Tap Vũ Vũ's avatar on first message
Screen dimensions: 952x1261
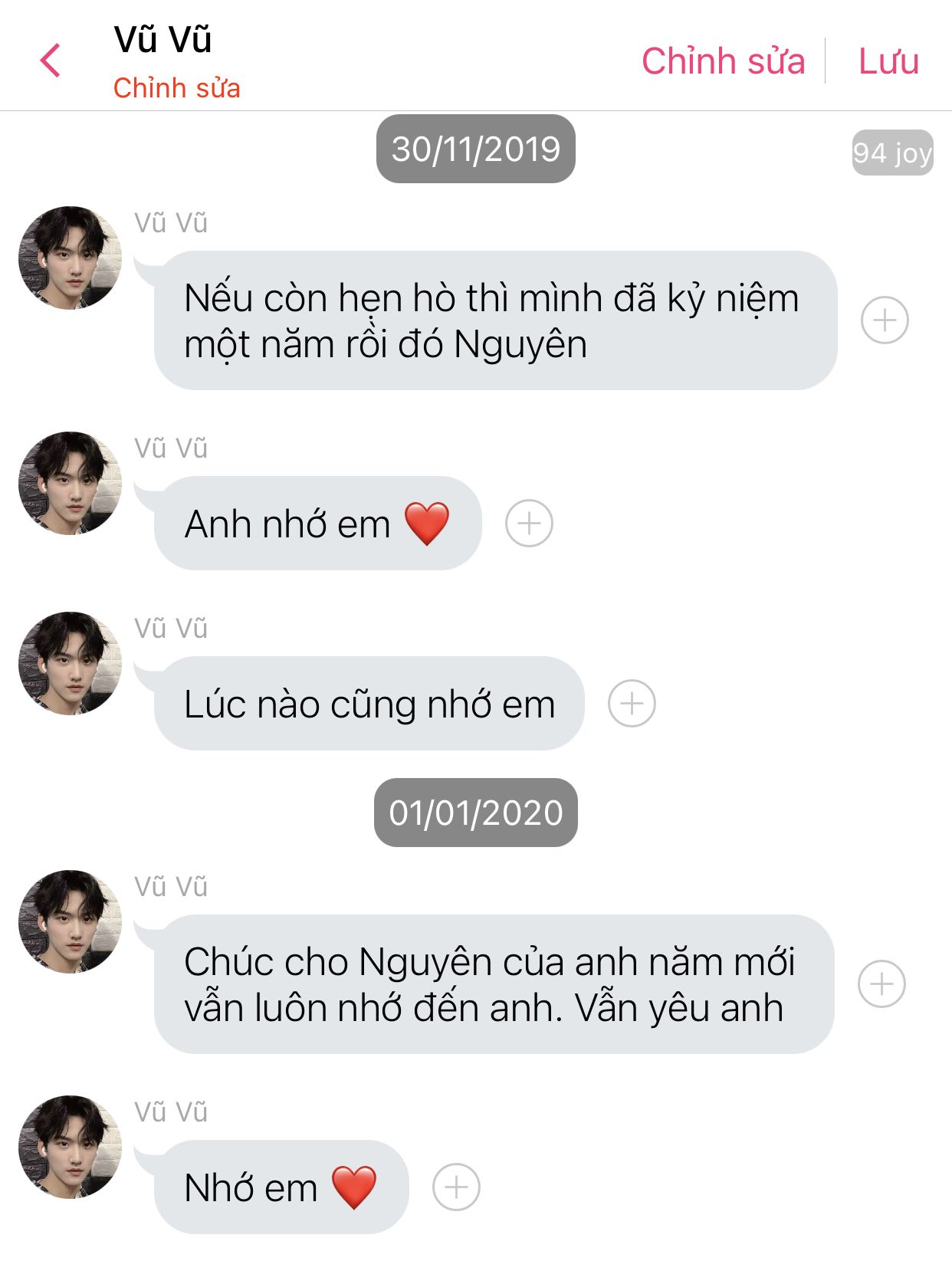click(x=70, y=258)
